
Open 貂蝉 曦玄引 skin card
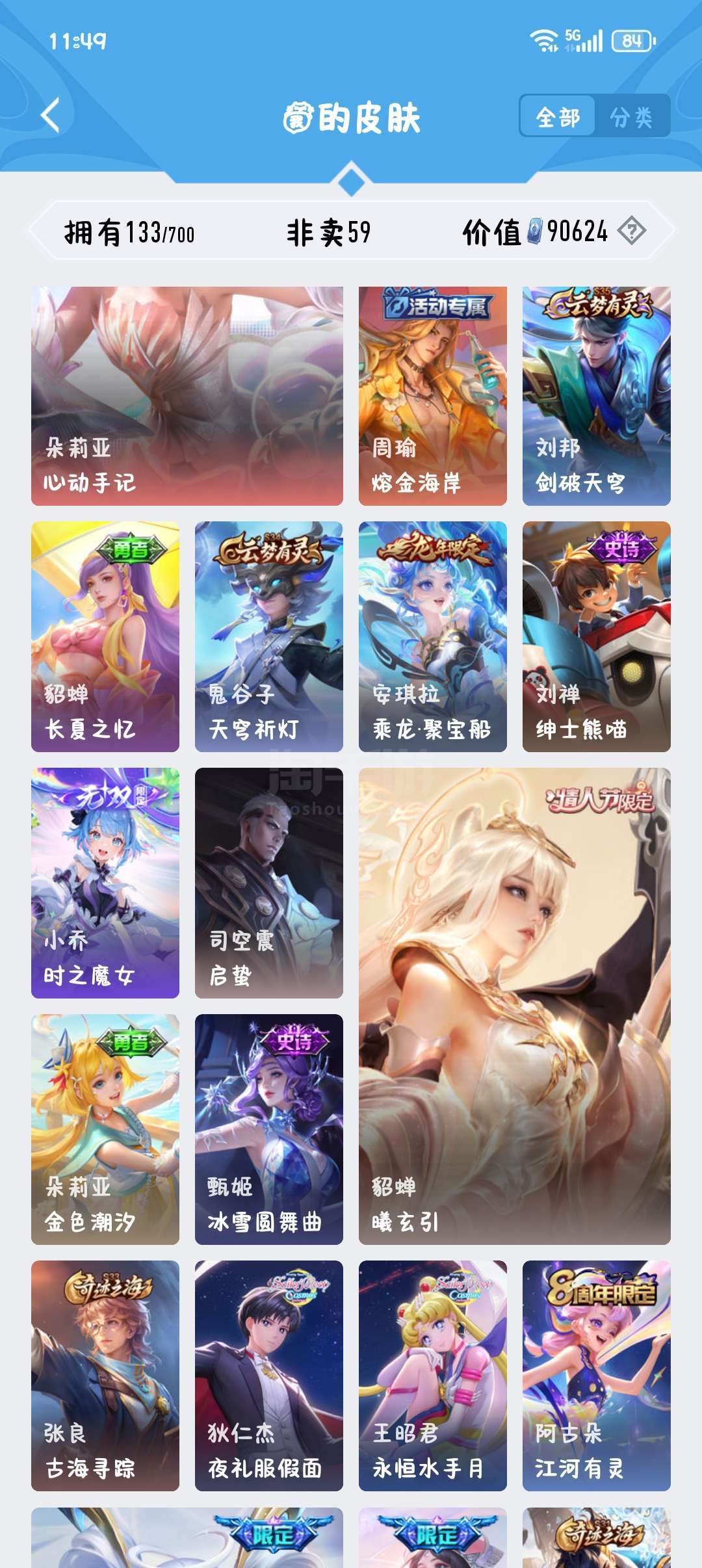tap(514, 1006)
